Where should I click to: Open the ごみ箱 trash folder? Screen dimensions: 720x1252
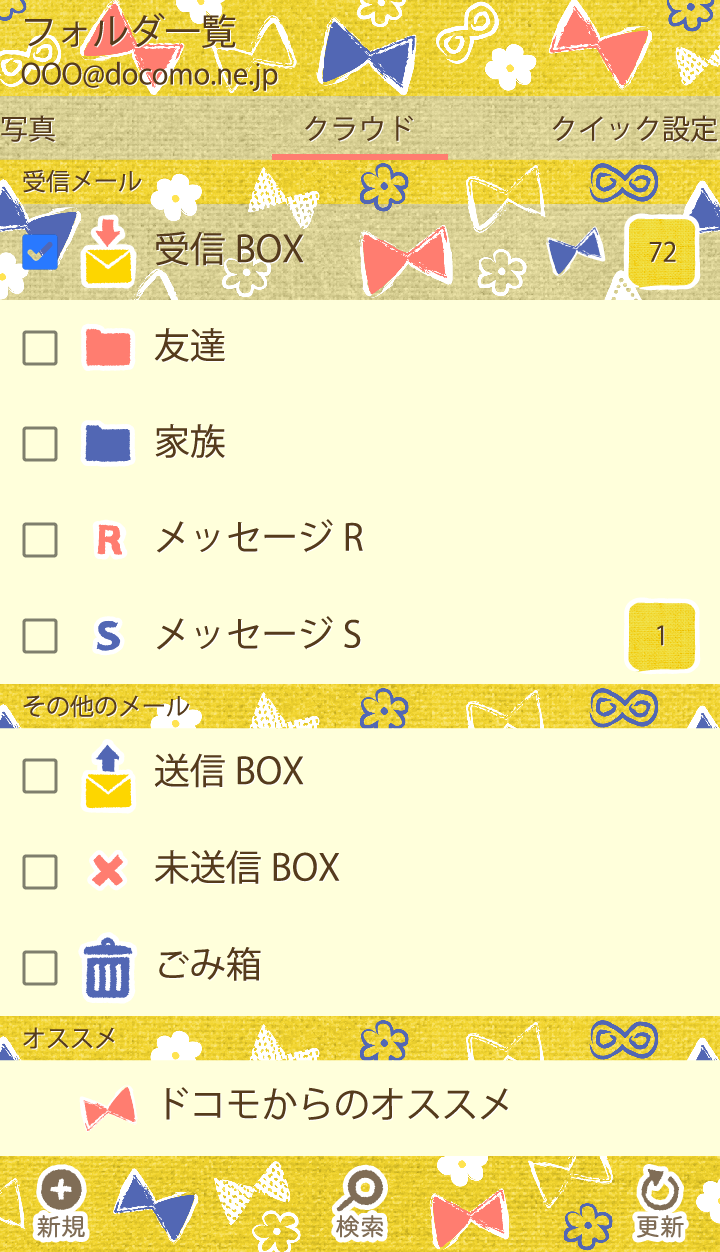209,967
